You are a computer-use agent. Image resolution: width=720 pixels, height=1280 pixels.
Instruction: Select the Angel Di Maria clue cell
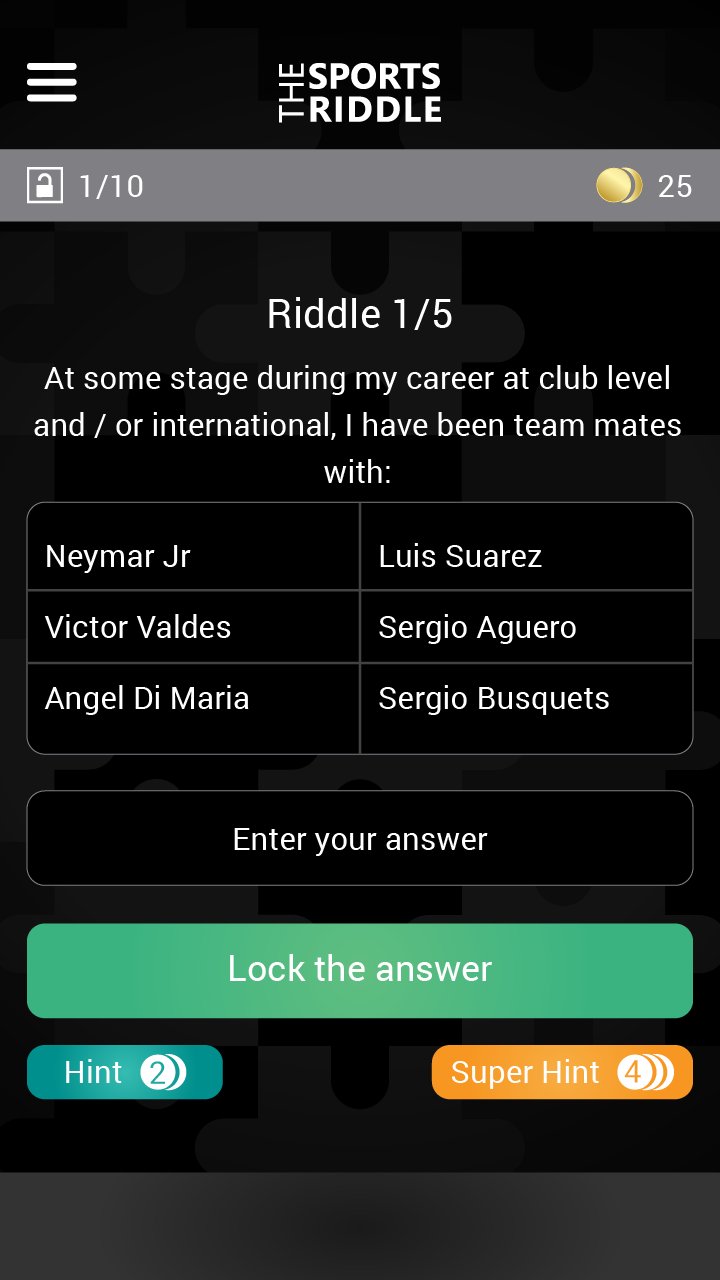pos(192,698)
